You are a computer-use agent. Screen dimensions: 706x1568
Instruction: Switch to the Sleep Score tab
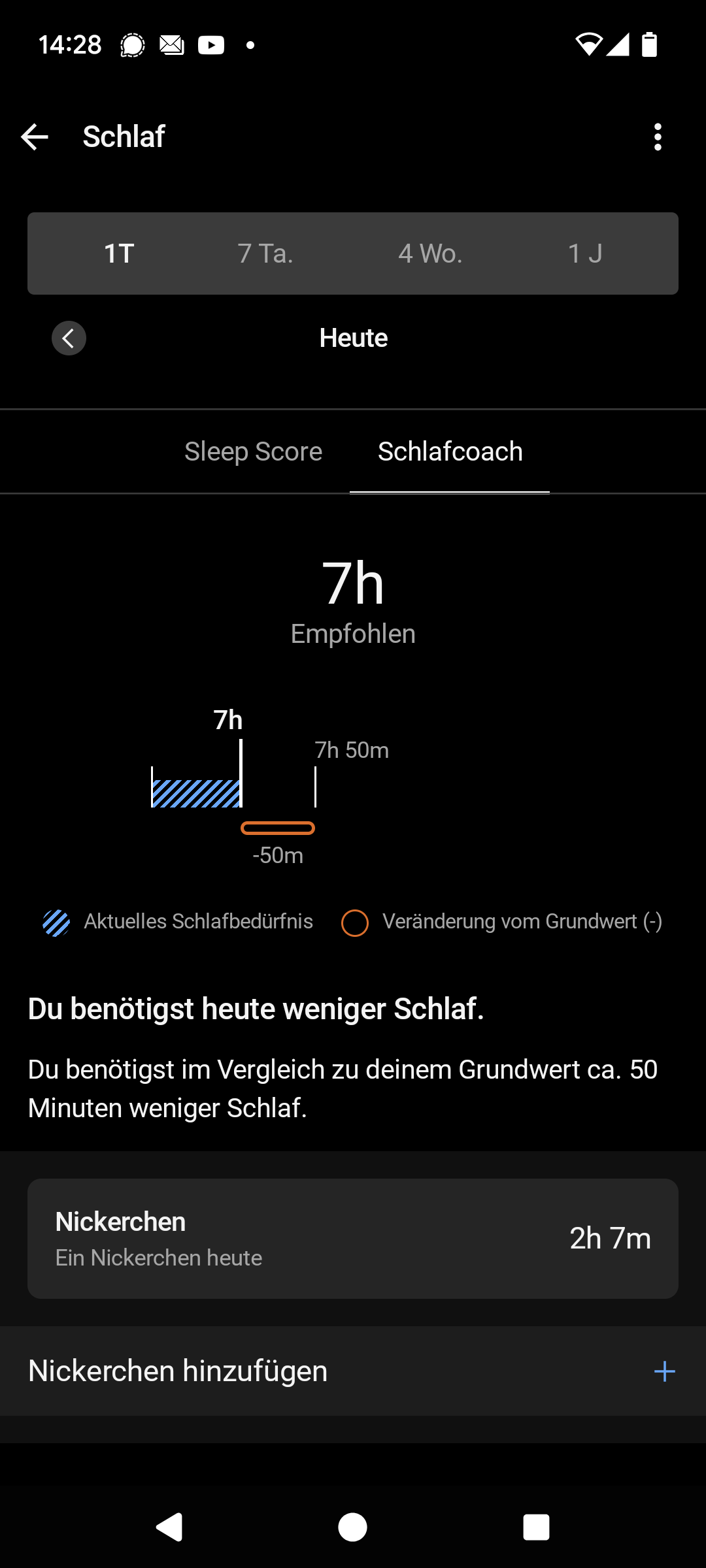click(x=253, y=451)
